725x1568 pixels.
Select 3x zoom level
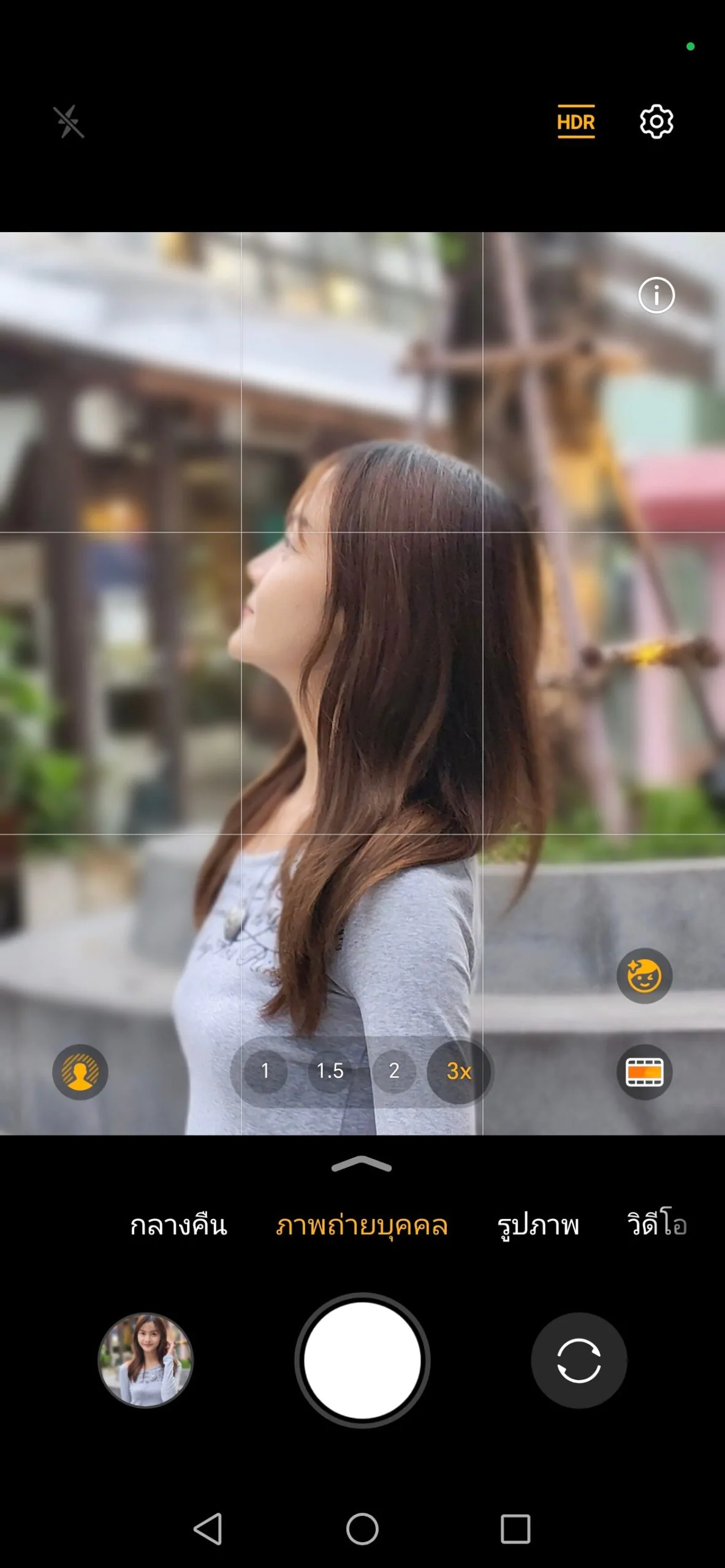459,1071
